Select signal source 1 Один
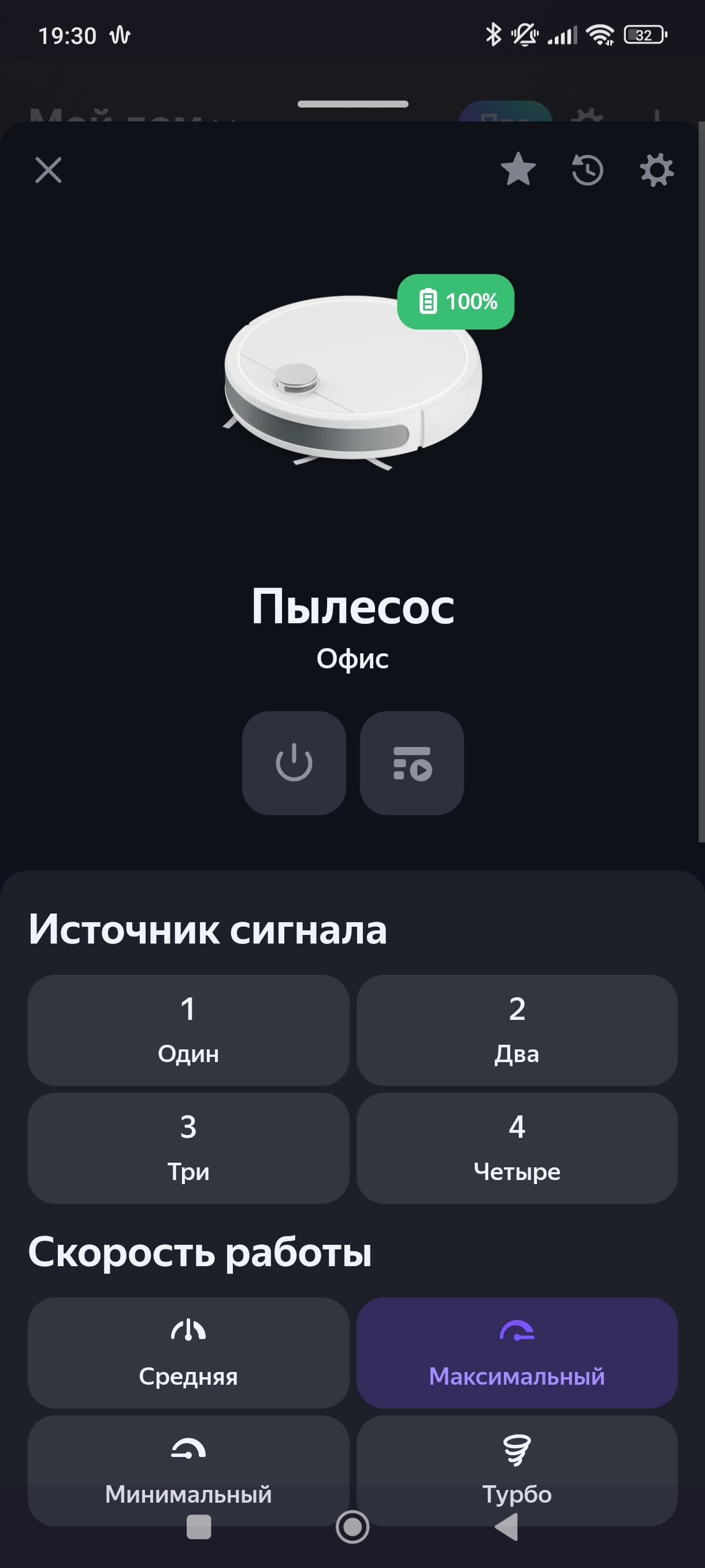 (188, 1030)
